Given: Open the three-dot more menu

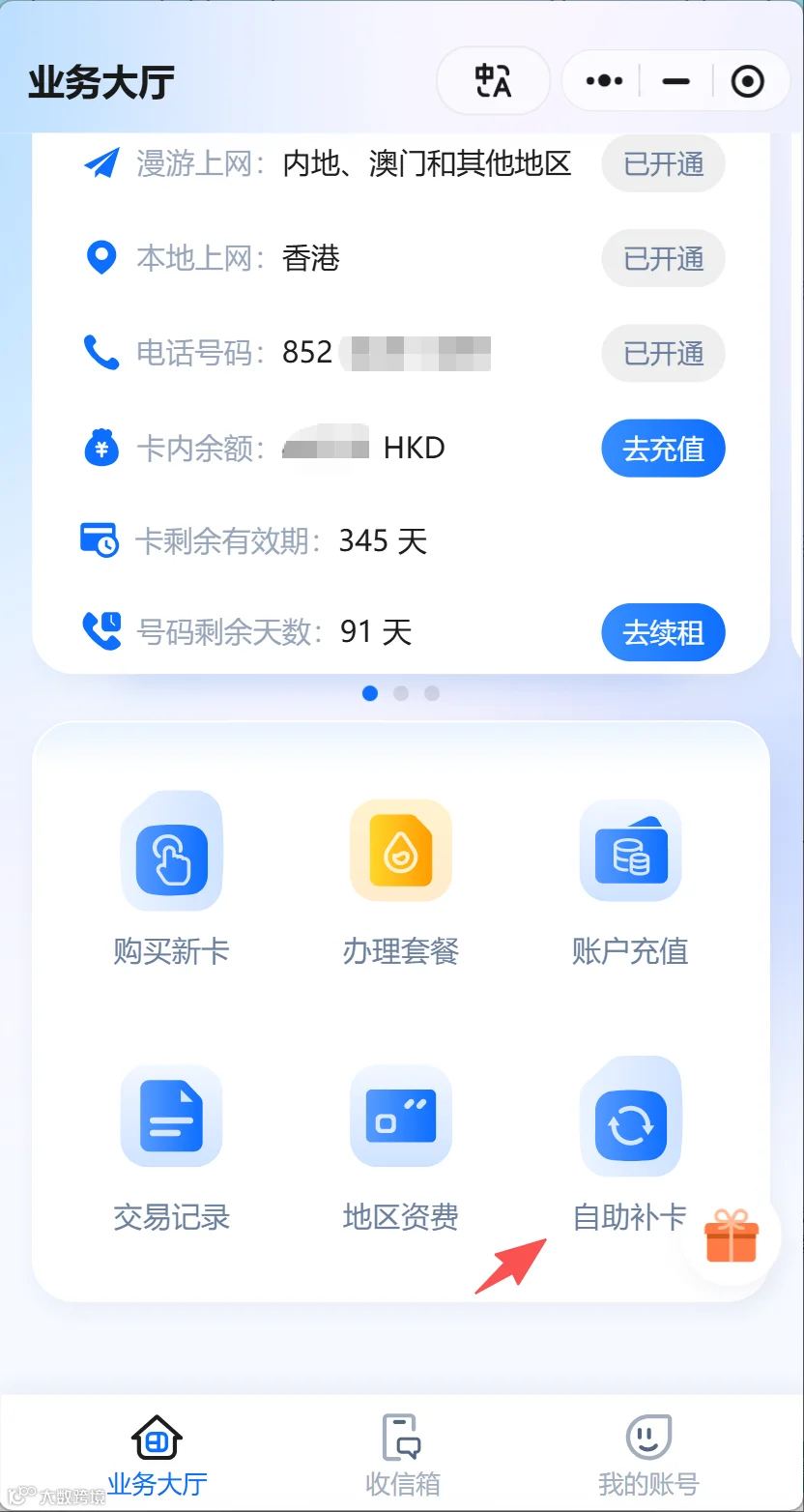Looking at the screenshot, I should 604,81.
